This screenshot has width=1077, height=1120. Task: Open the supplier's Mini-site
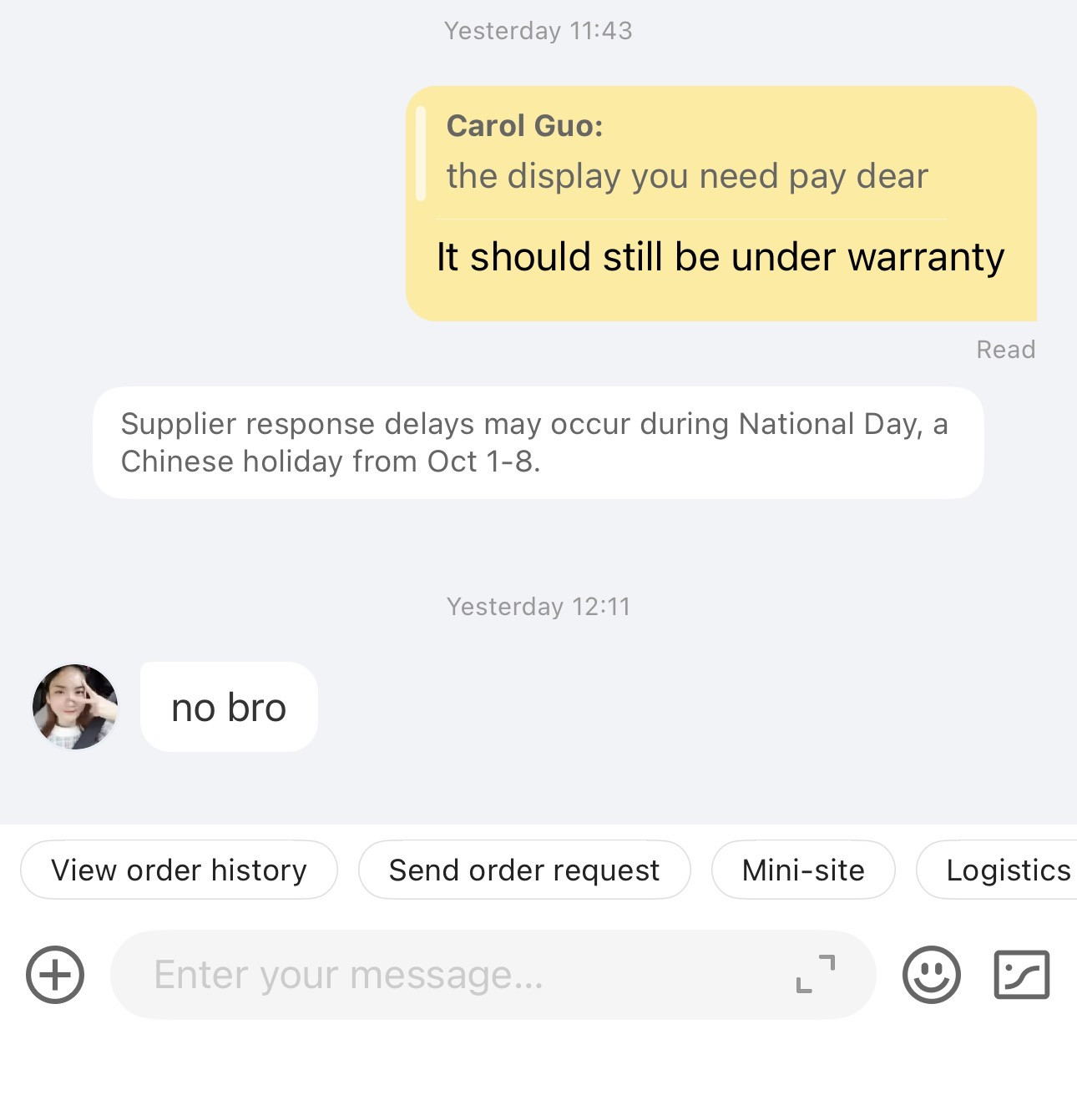pyautogui.click(x=802, y=870)
